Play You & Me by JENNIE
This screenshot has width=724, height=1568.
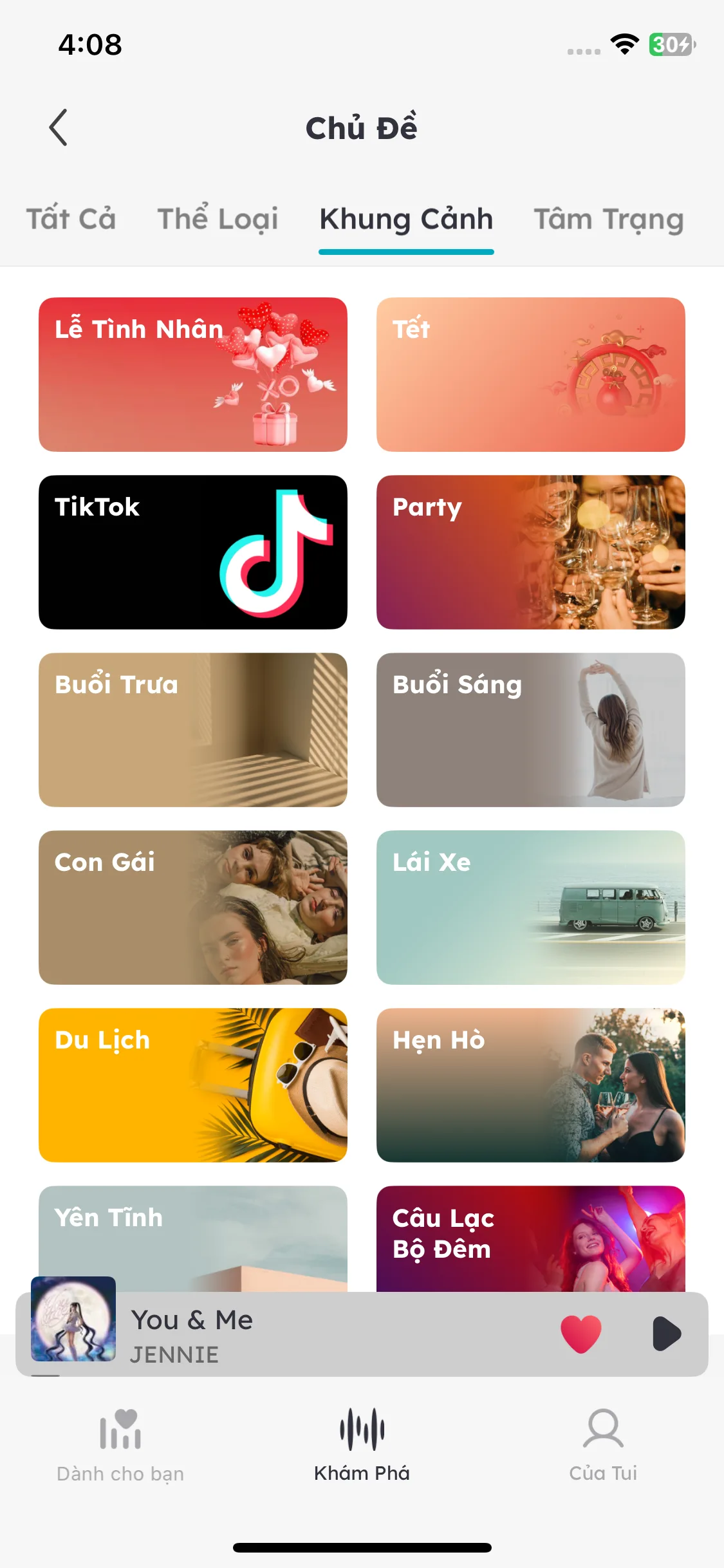pyautogui.click(x=666, y=1334)
